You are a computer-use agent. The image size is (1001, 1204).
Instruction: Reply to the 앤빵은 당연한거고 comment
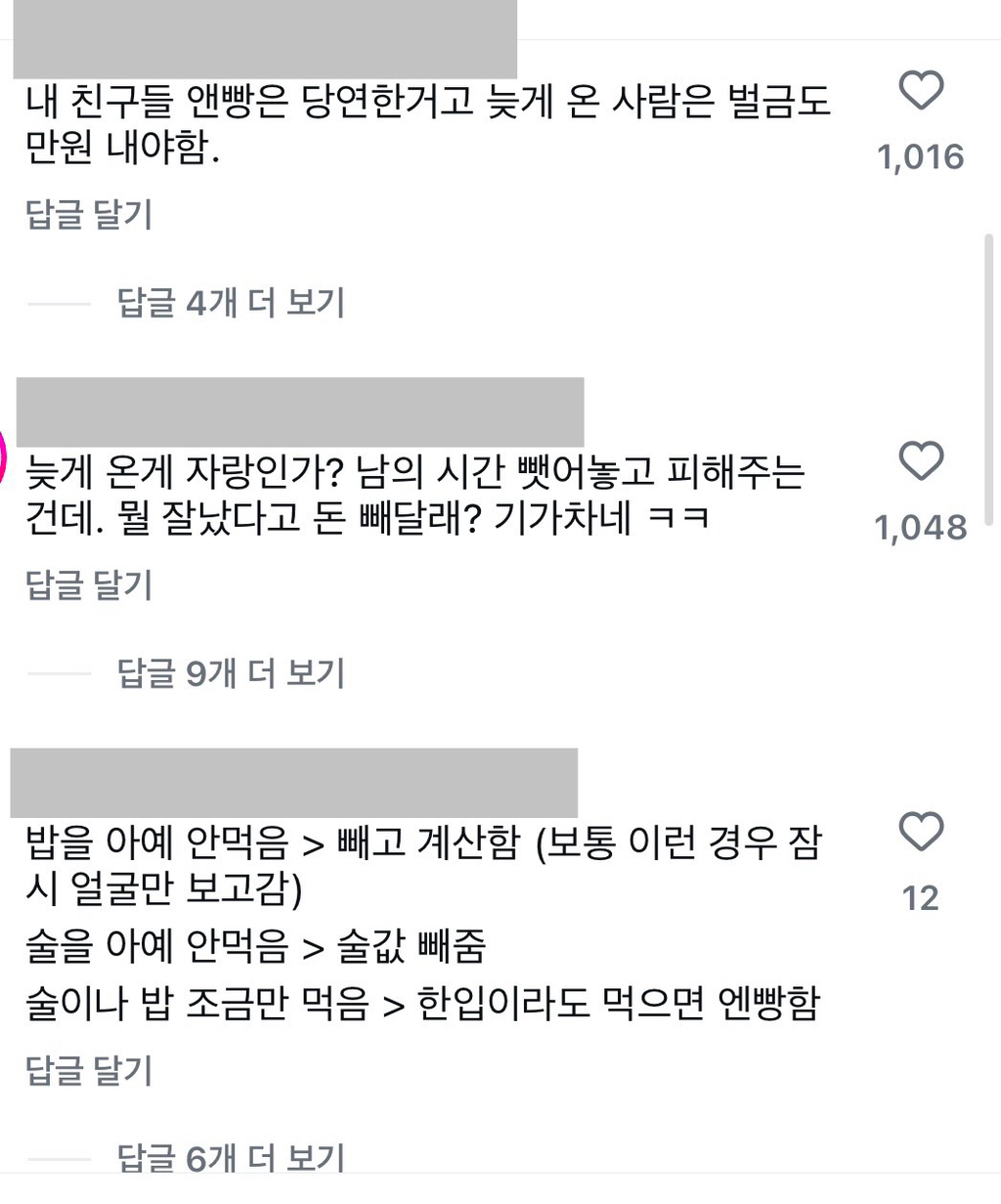[89, 214]
